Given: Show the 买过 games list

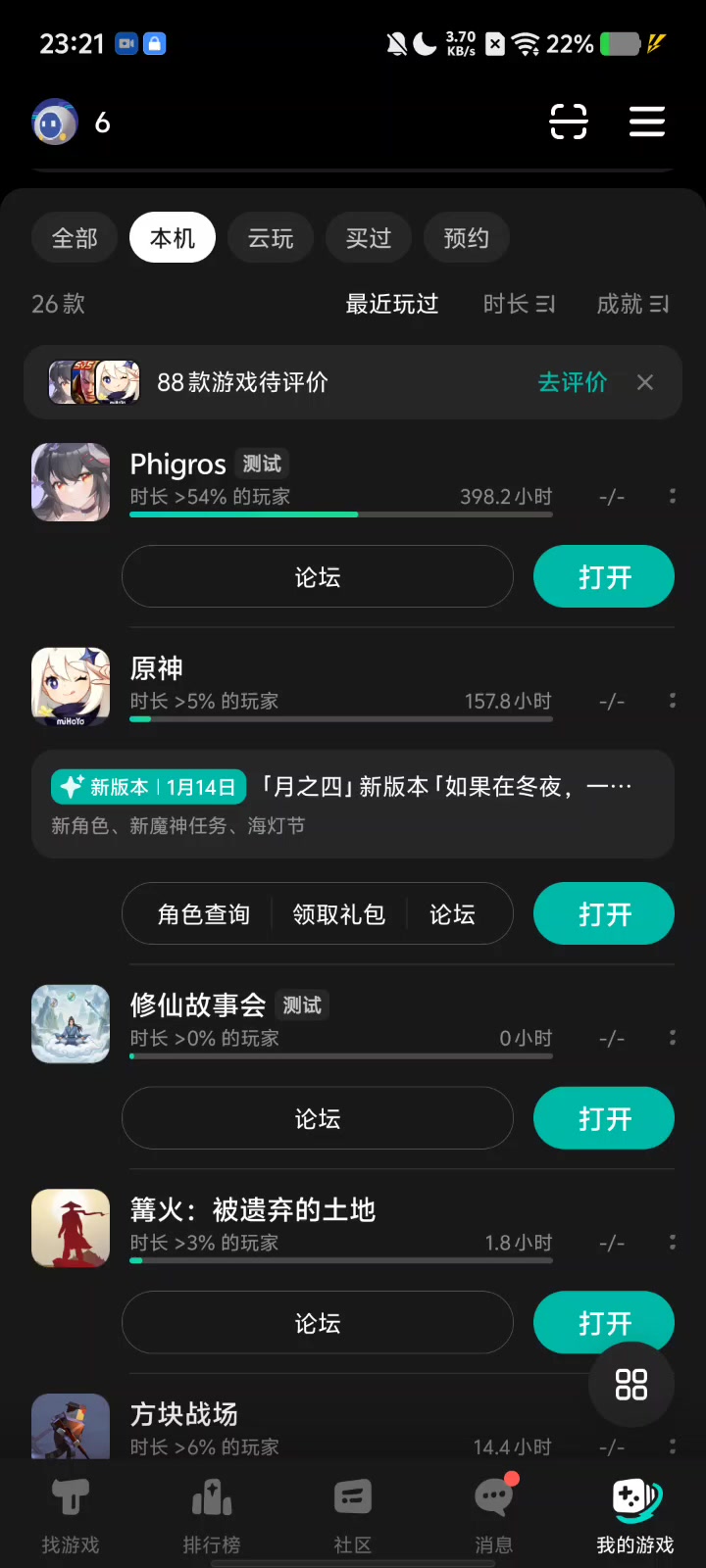Looking at the screenshot, I should coord(369,238).
